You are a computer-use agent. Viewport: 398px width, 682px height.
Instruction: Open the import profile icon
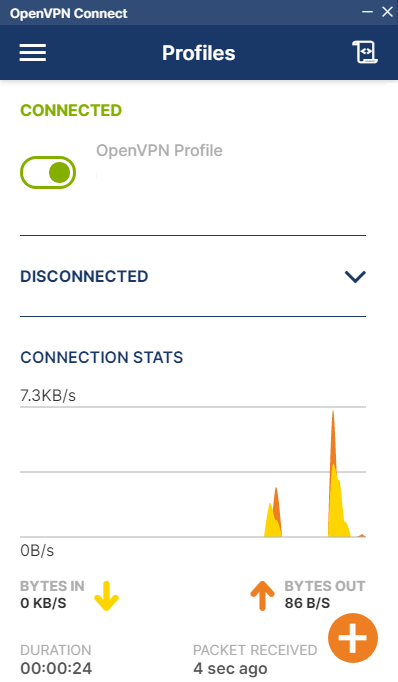(x=365, y=53)
